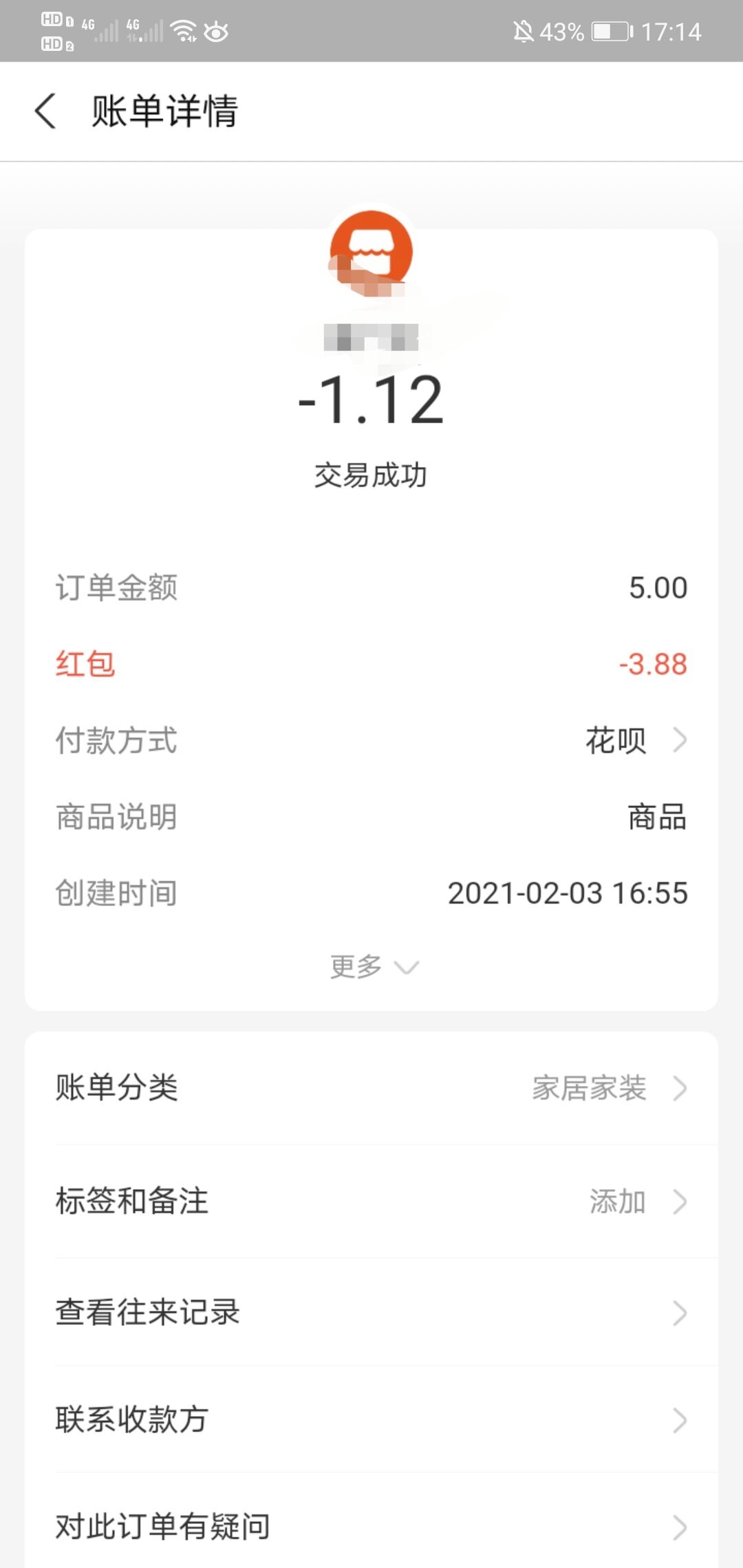Screen dimensions: 743x1568
Task: Go back from 账单详情 page
Action: click(45, 111)
